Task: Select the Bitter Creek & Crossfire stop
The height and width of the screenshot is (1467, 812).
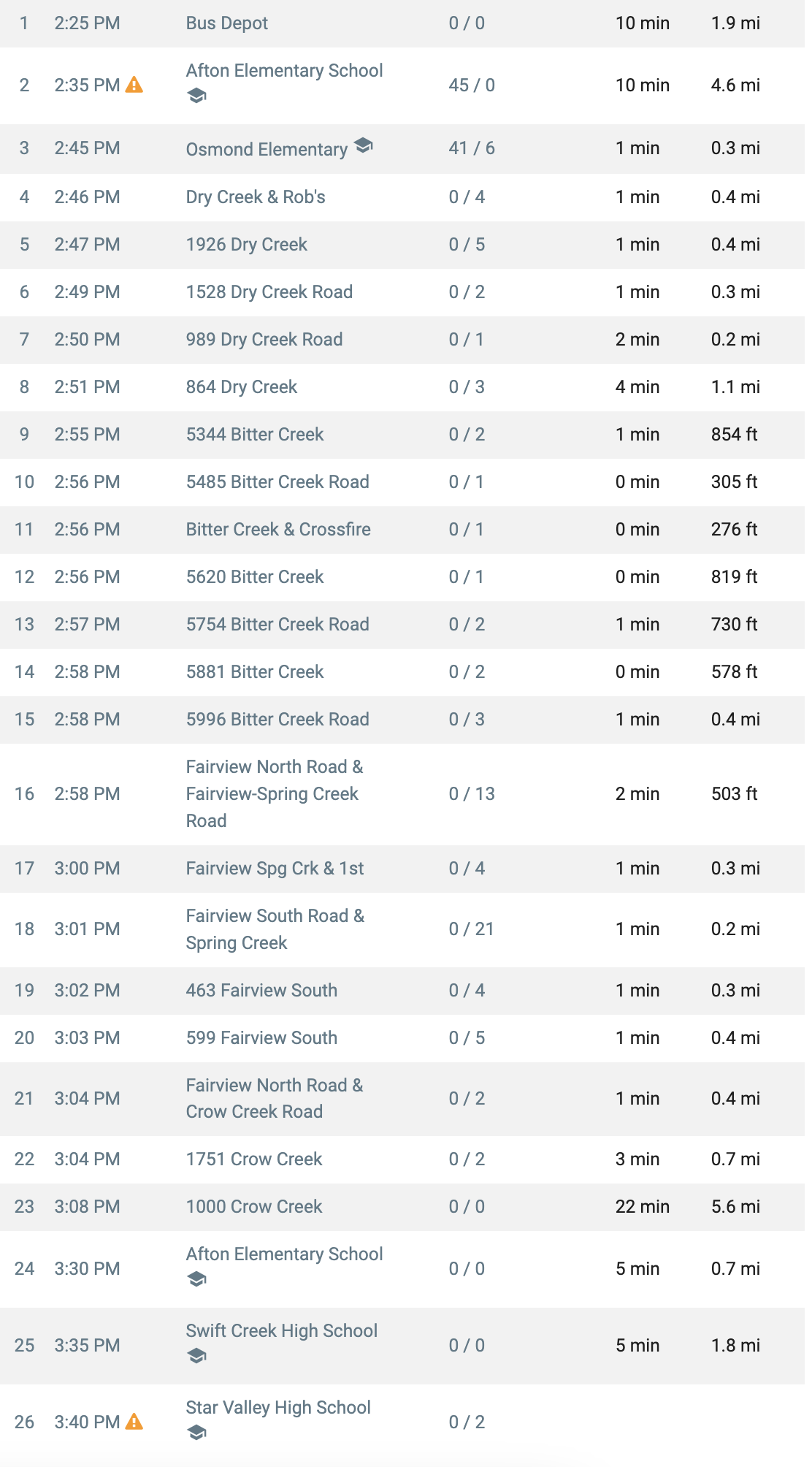Action: [278, 530]
